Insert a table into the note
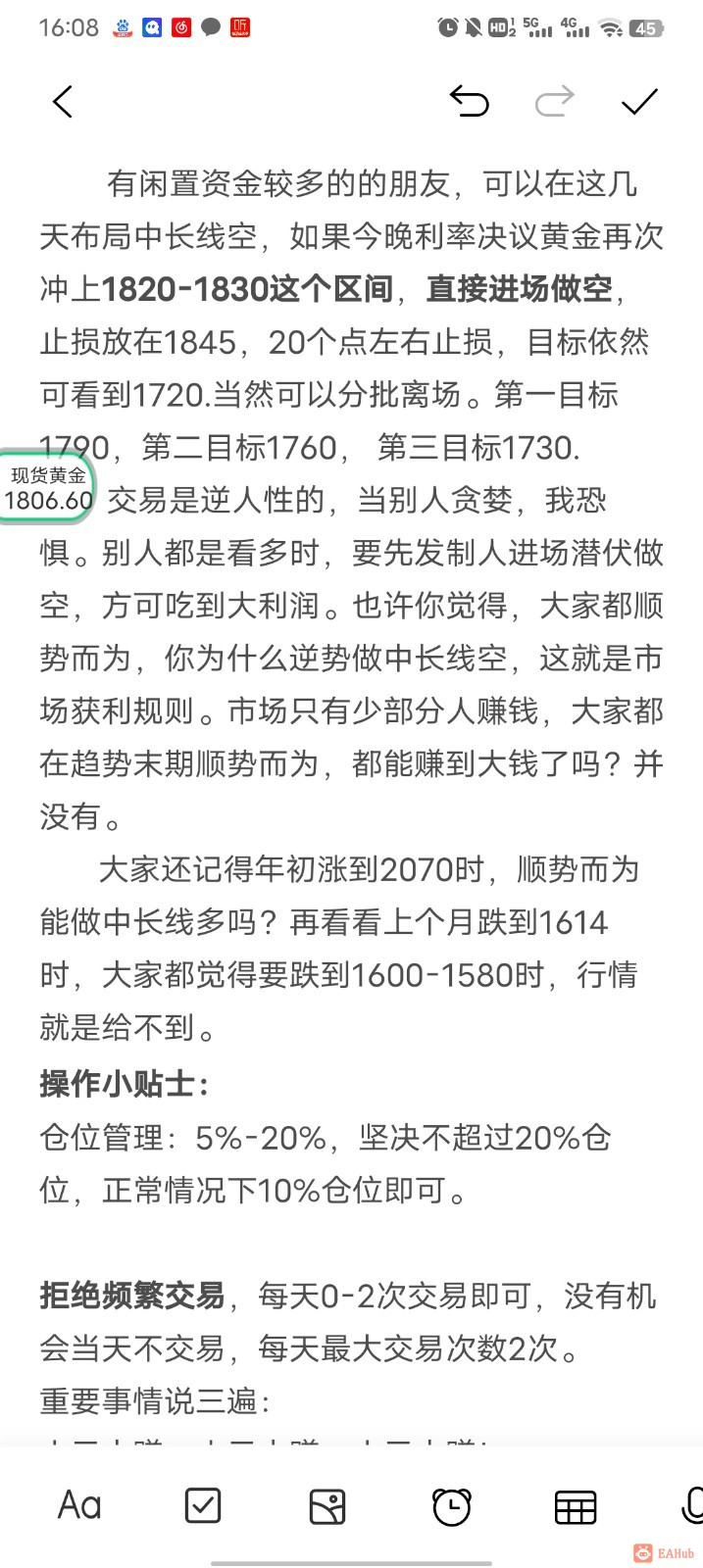Image resolution: width=703 pixels, height=1568 pixels. click(x=576, y=1506)
